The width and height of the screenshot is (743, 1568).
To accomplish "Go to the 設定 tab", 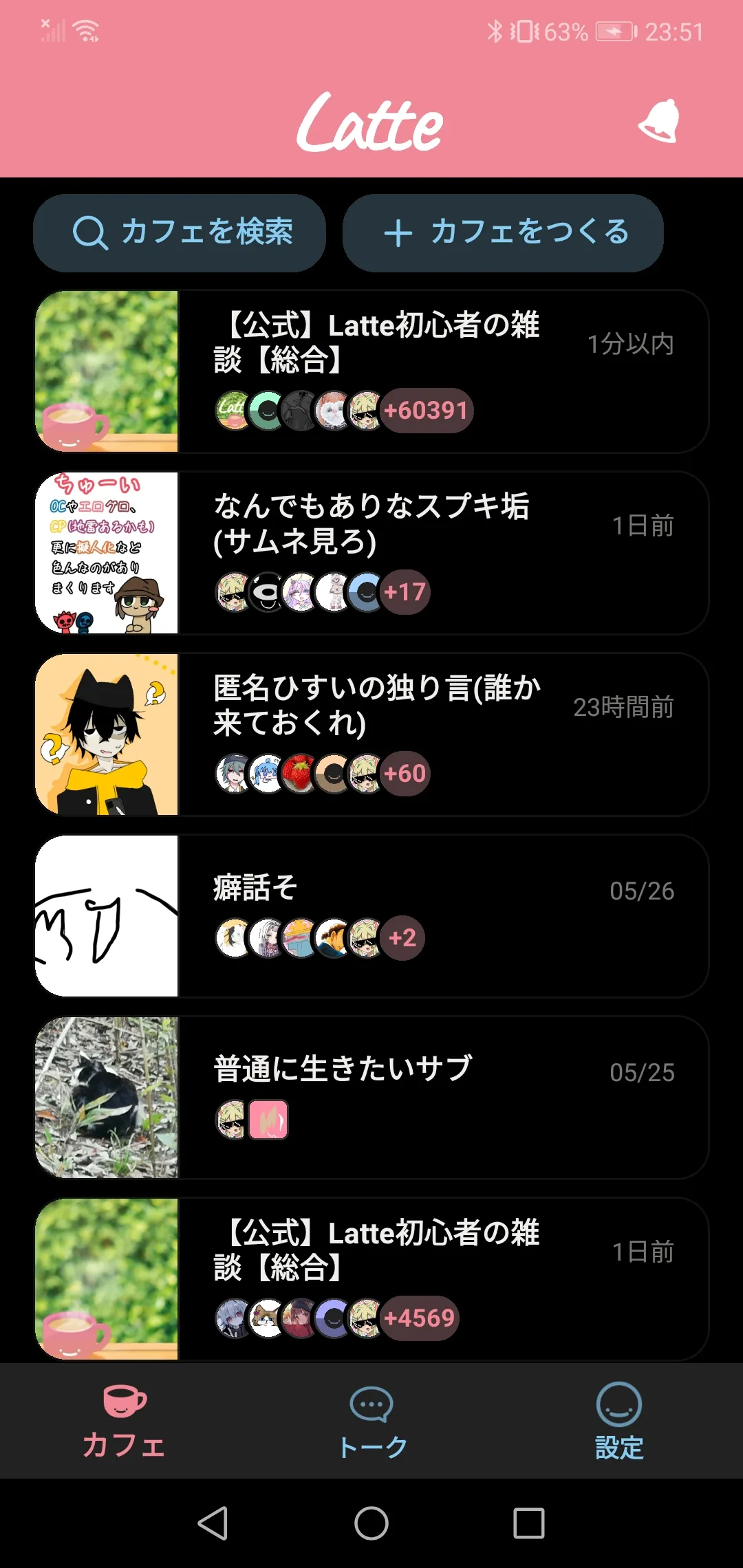I will pyautogui.click(x=618, y=1421).
